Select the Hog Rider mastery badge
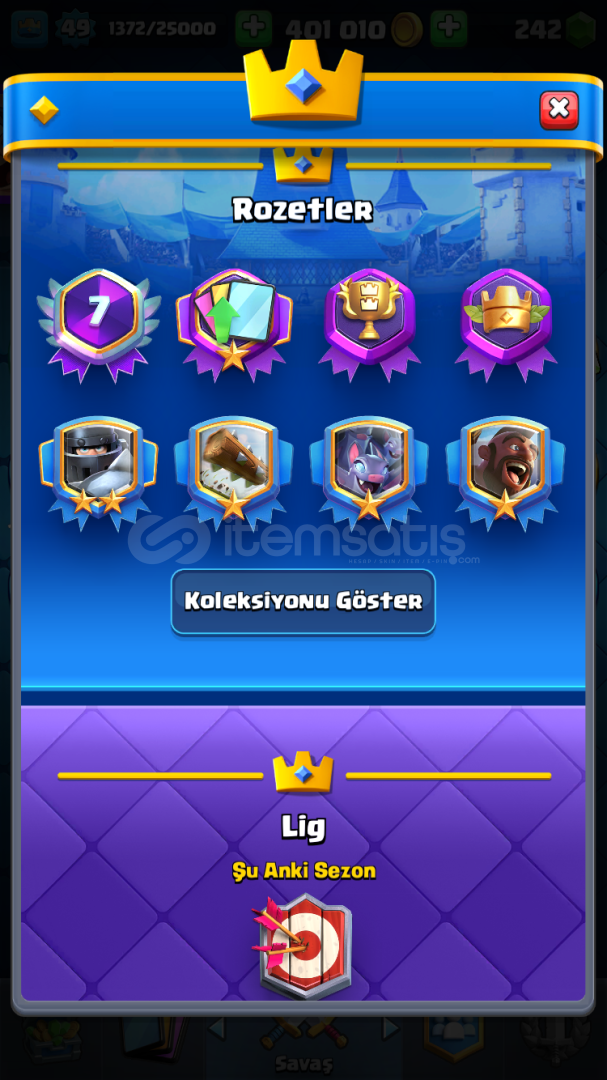The width and height of the screenshot is (607, 1080). tap(505, 467)
